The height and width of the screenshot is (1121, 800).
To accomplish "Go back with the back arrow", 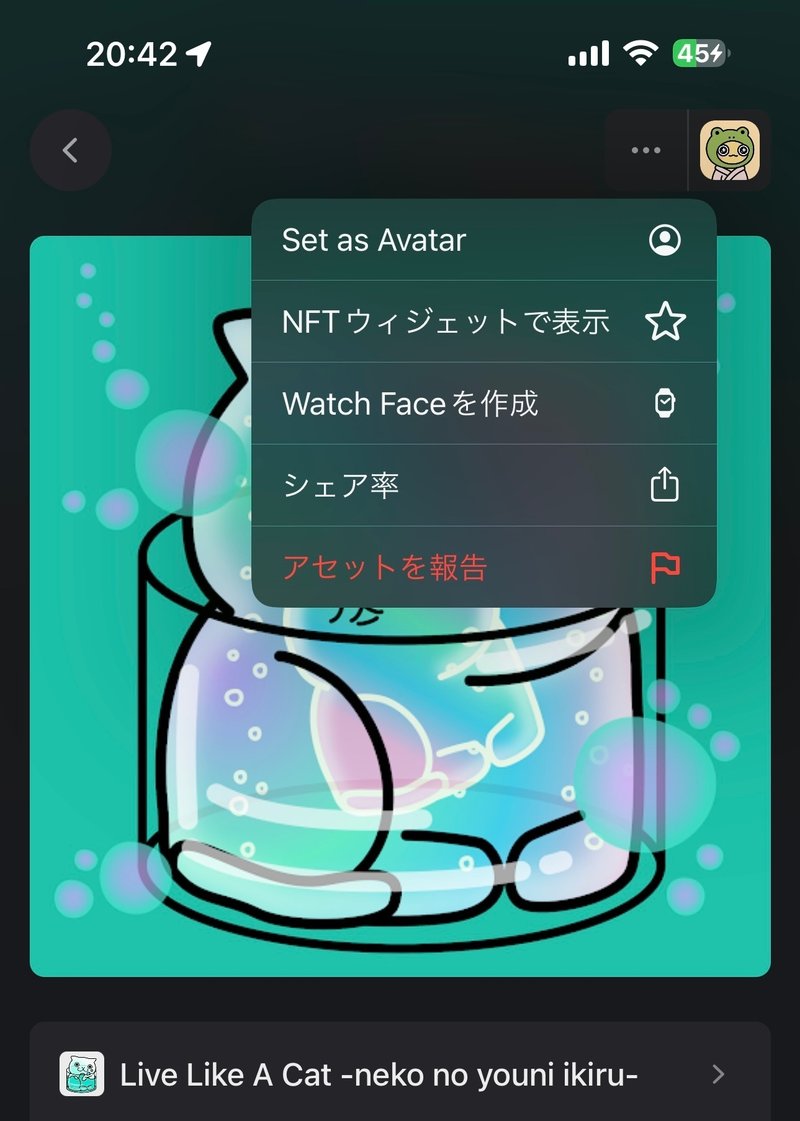I will click(70, 151).
